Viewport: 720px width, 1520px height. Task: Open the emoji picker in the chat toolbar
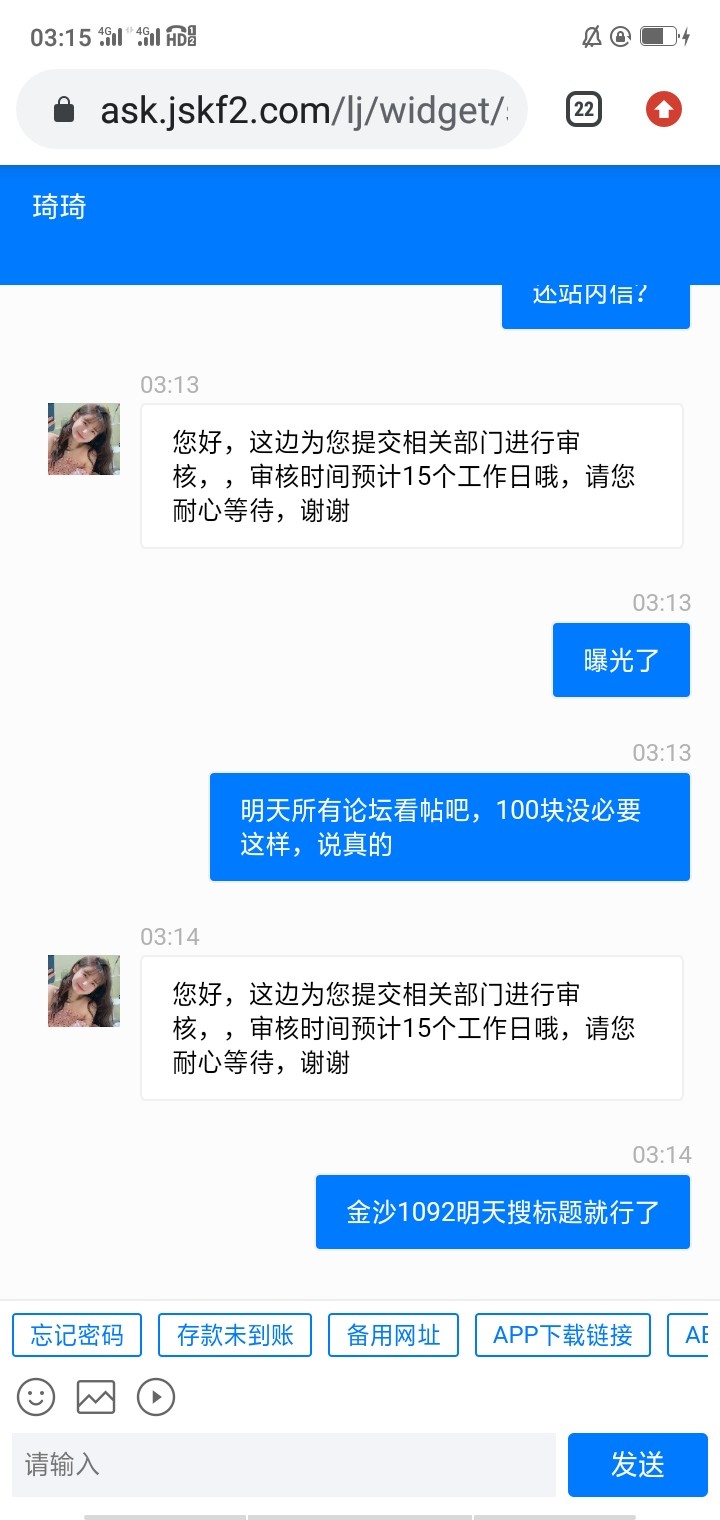tap(35, 1397)
